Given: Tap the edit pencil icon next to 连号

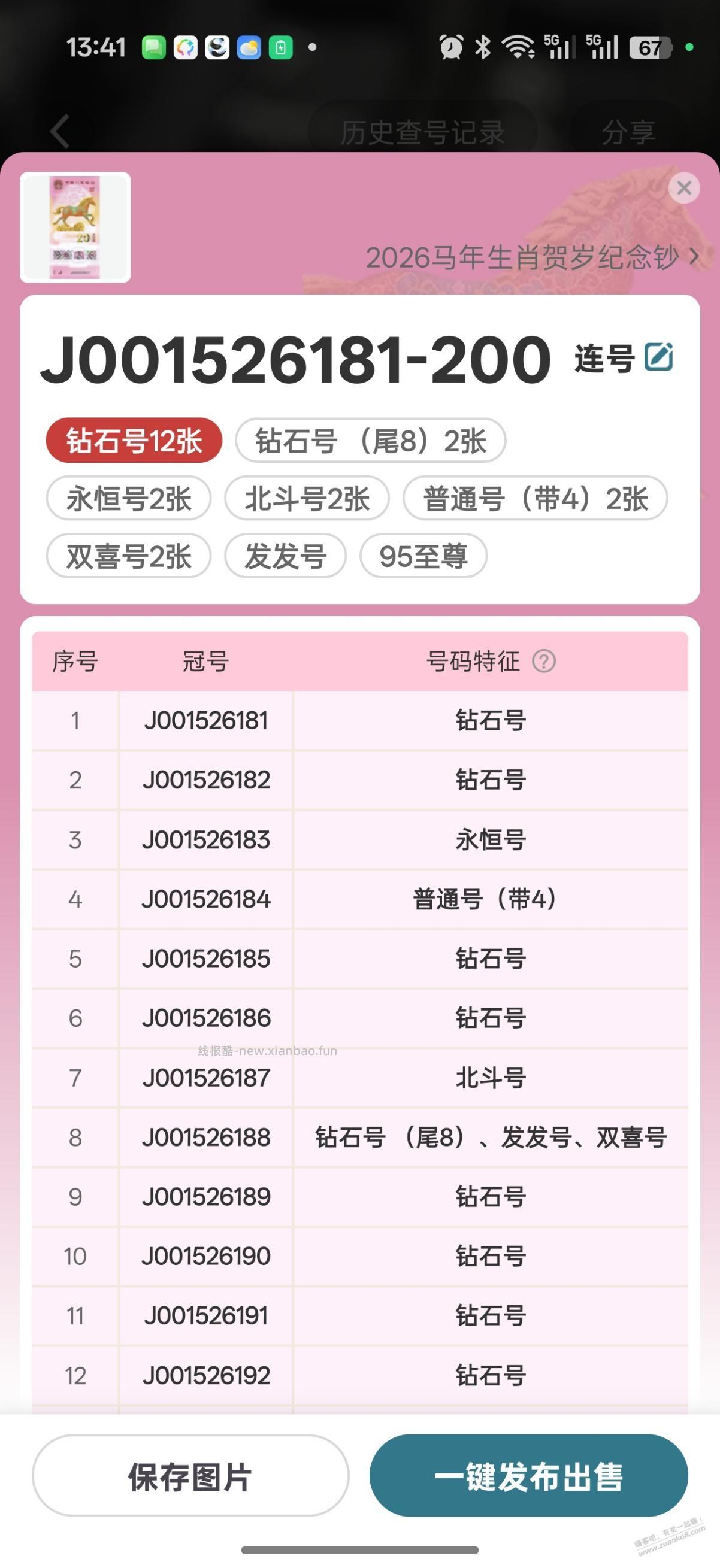Looking at the screenshot, I should (659, 359).
